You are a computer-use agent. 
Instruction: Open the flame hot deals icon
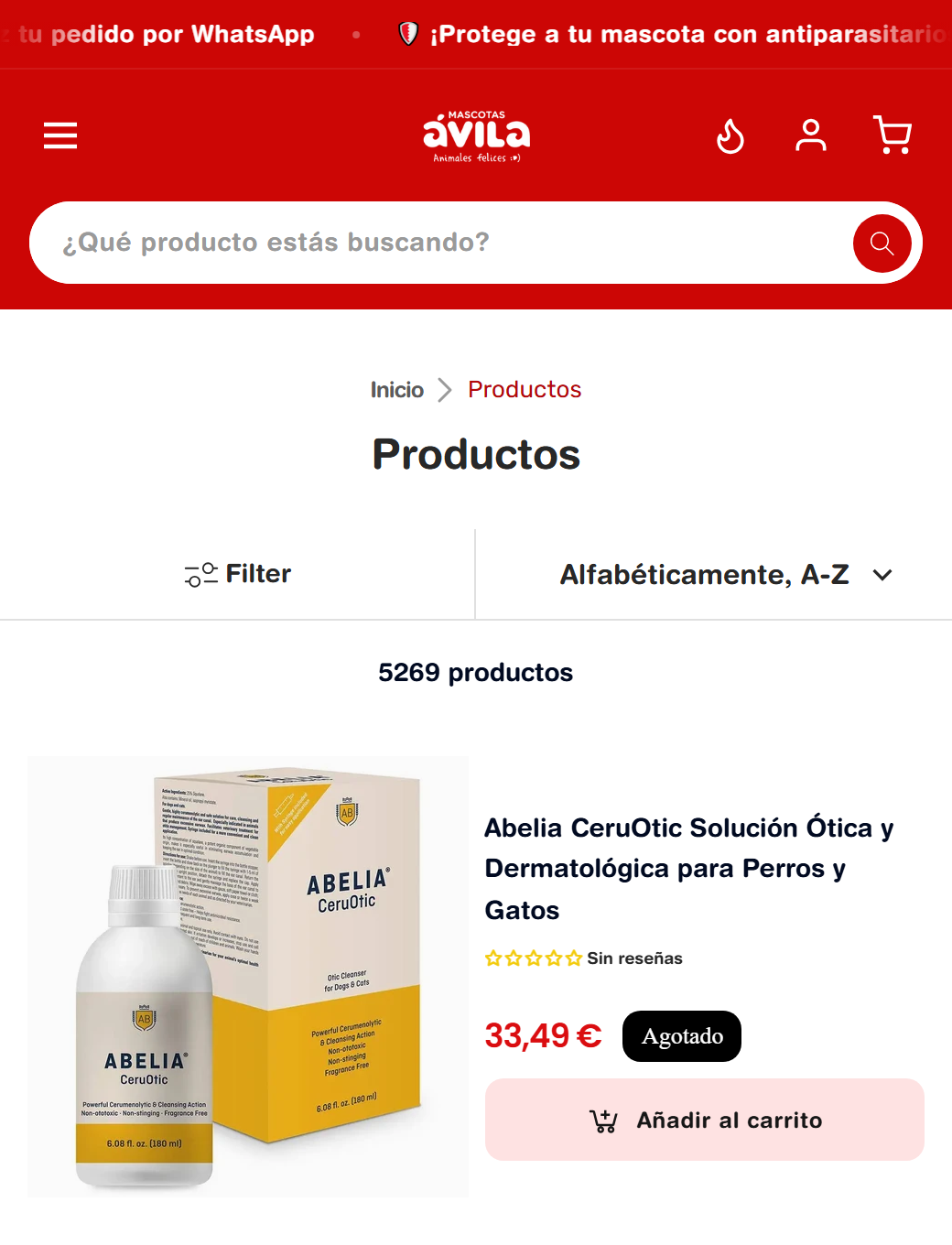[730, 136]
